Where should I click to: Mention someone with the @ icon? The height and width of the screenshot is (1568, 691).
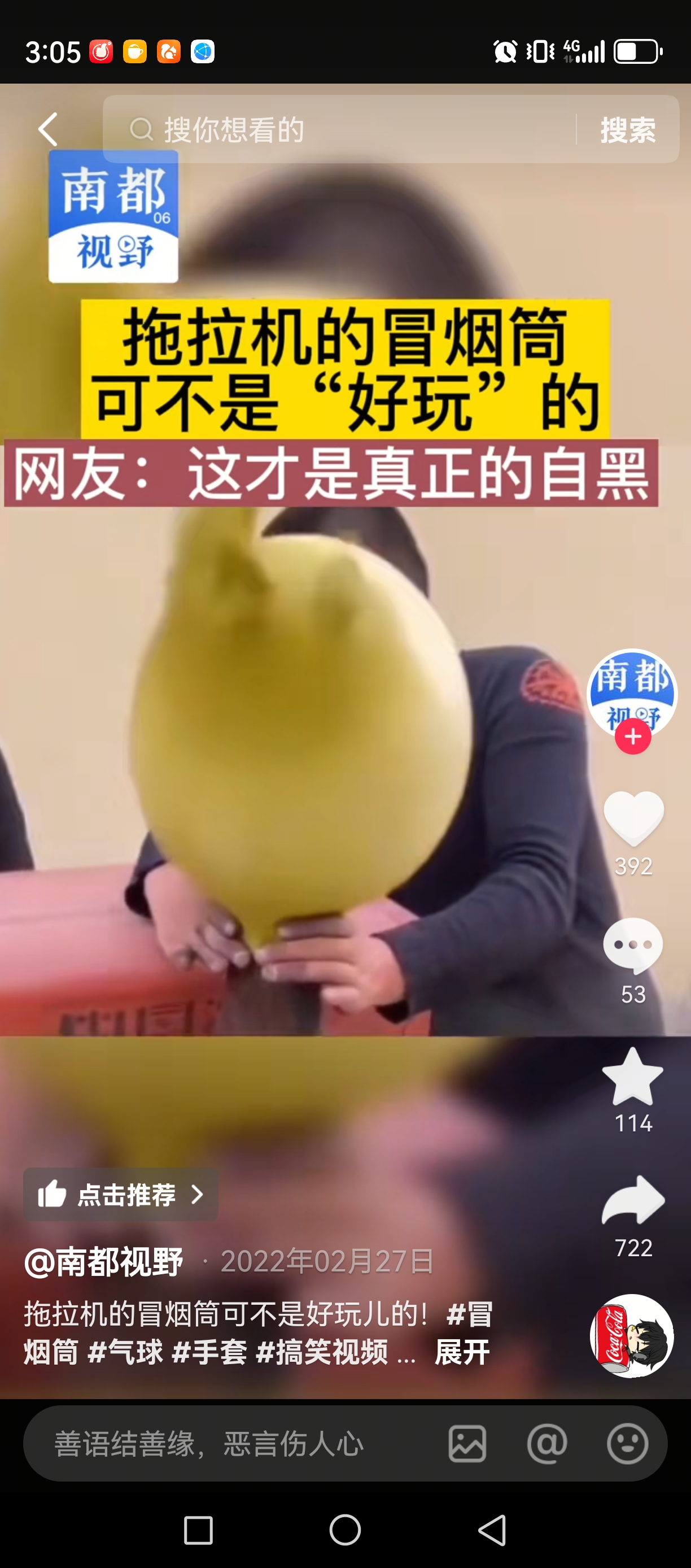pos(547,1444)
